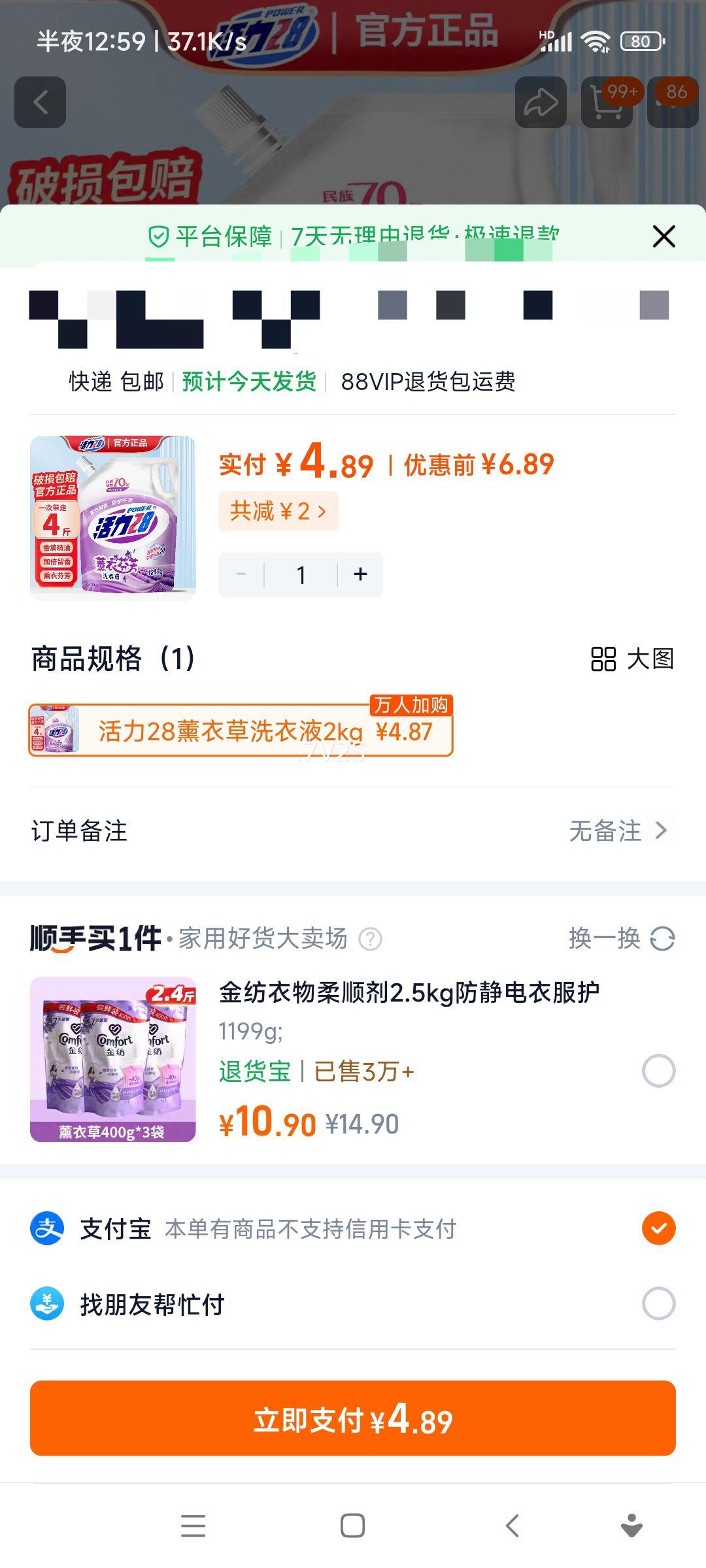Screen dimensions: 706x1568
Task: Close the checkout panel with the X
Action: click(x=663, y=237)
